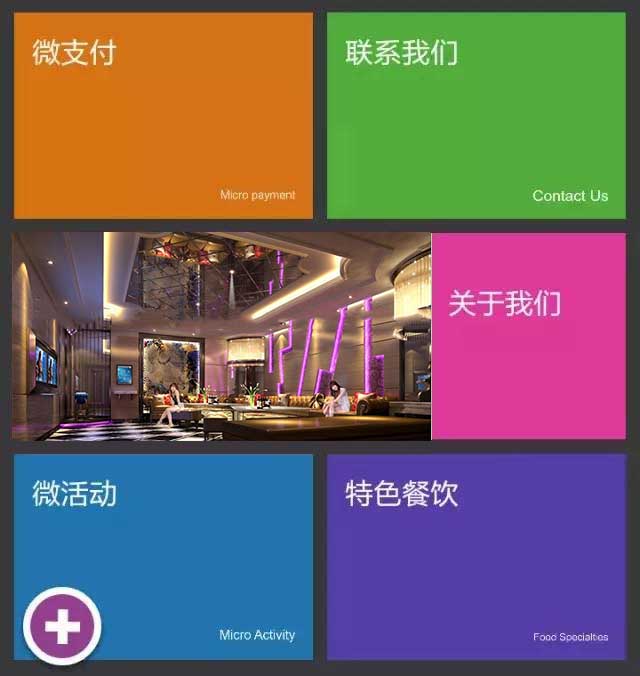This screenshot has height=676, width=640.
Task: Tap the purple plus floating button
Action: [62, 626]
